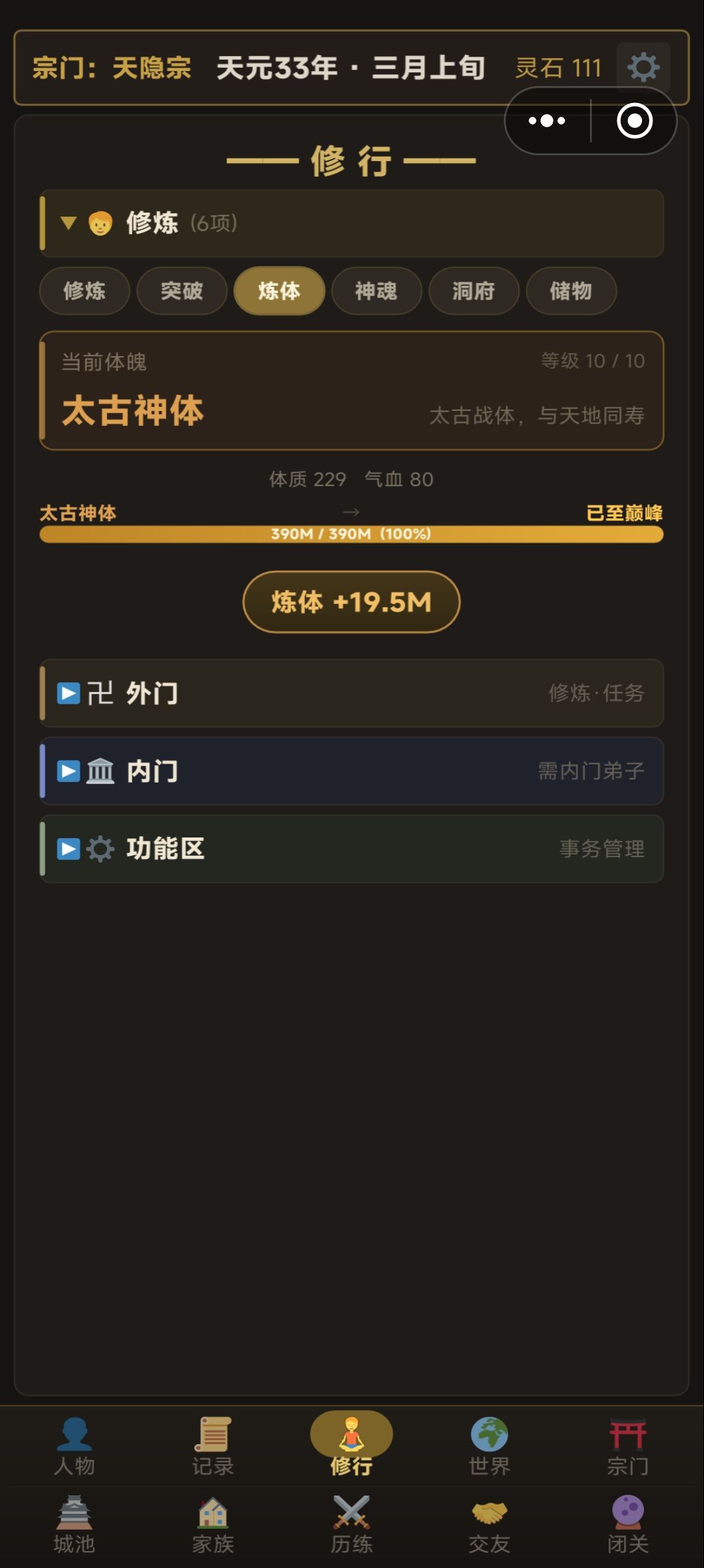Open the settings gear in top bar

[x=644, y=67]
